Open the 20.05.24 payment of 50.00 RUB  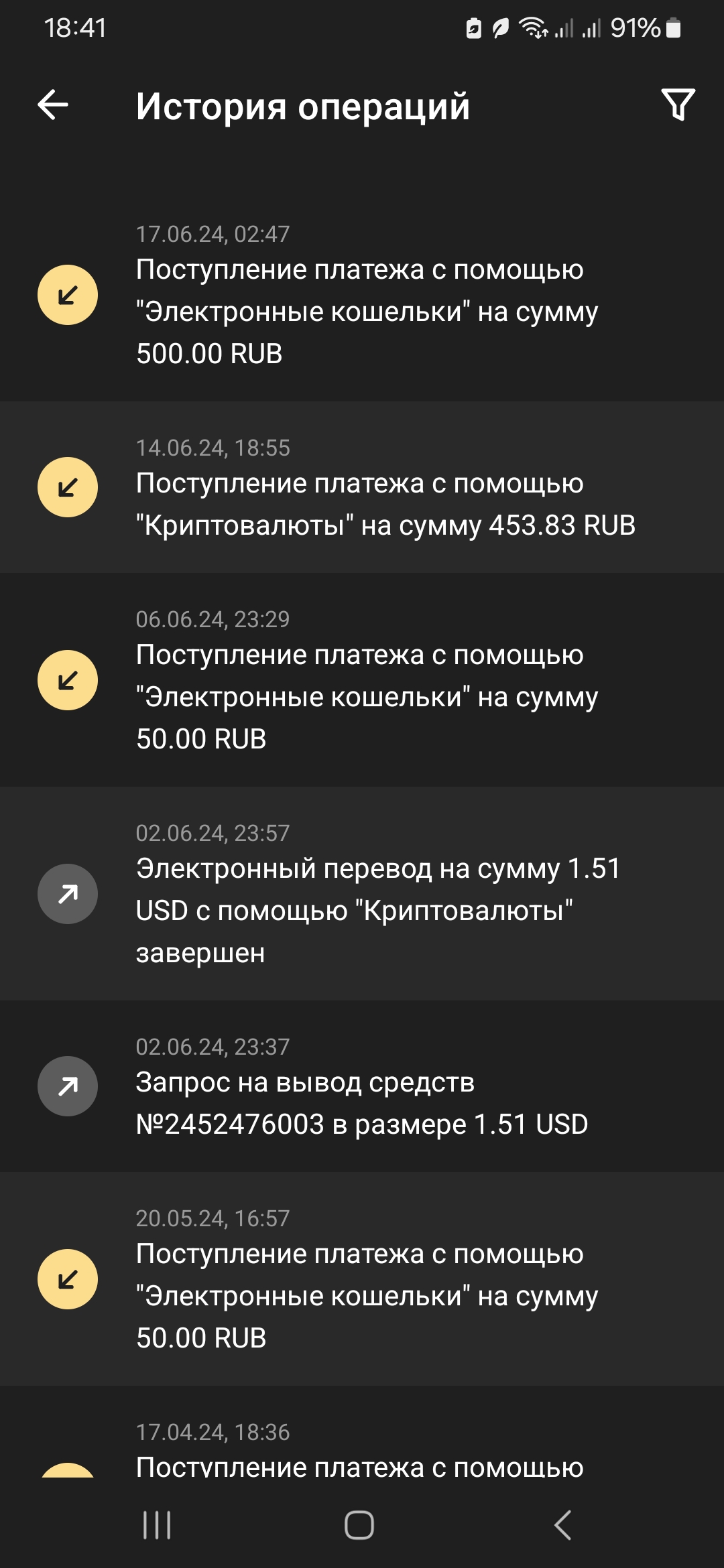[x=362, y=1279]
